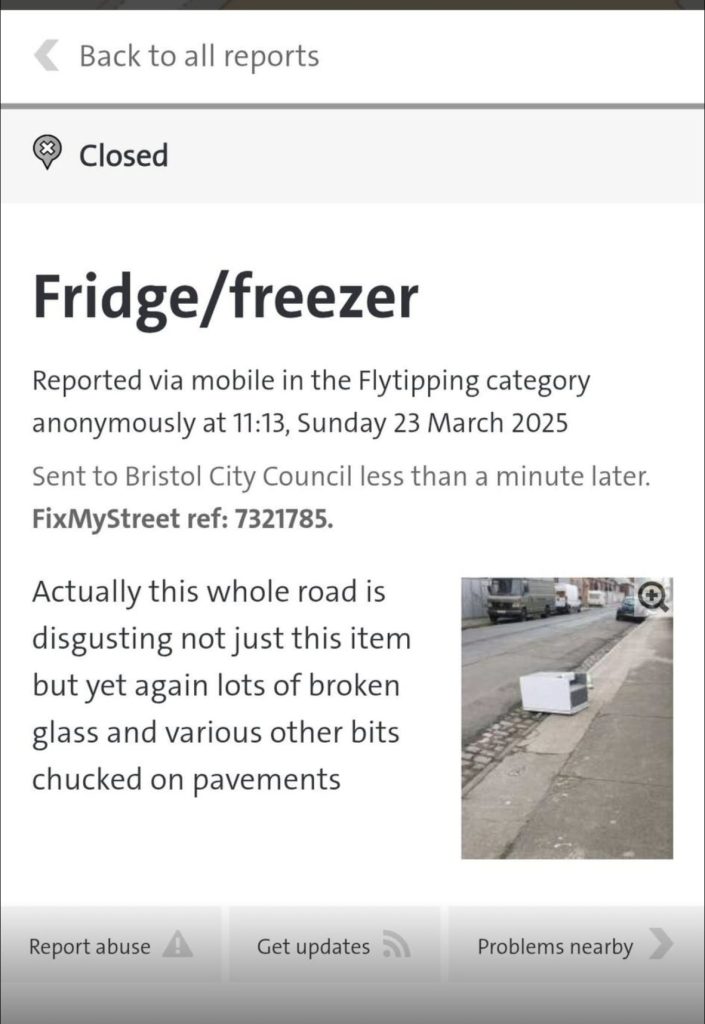Image resolution: width=705 pixels, height=1024 pixels.
Task: Open Problems nearby
Action: (x=574, y=946)
